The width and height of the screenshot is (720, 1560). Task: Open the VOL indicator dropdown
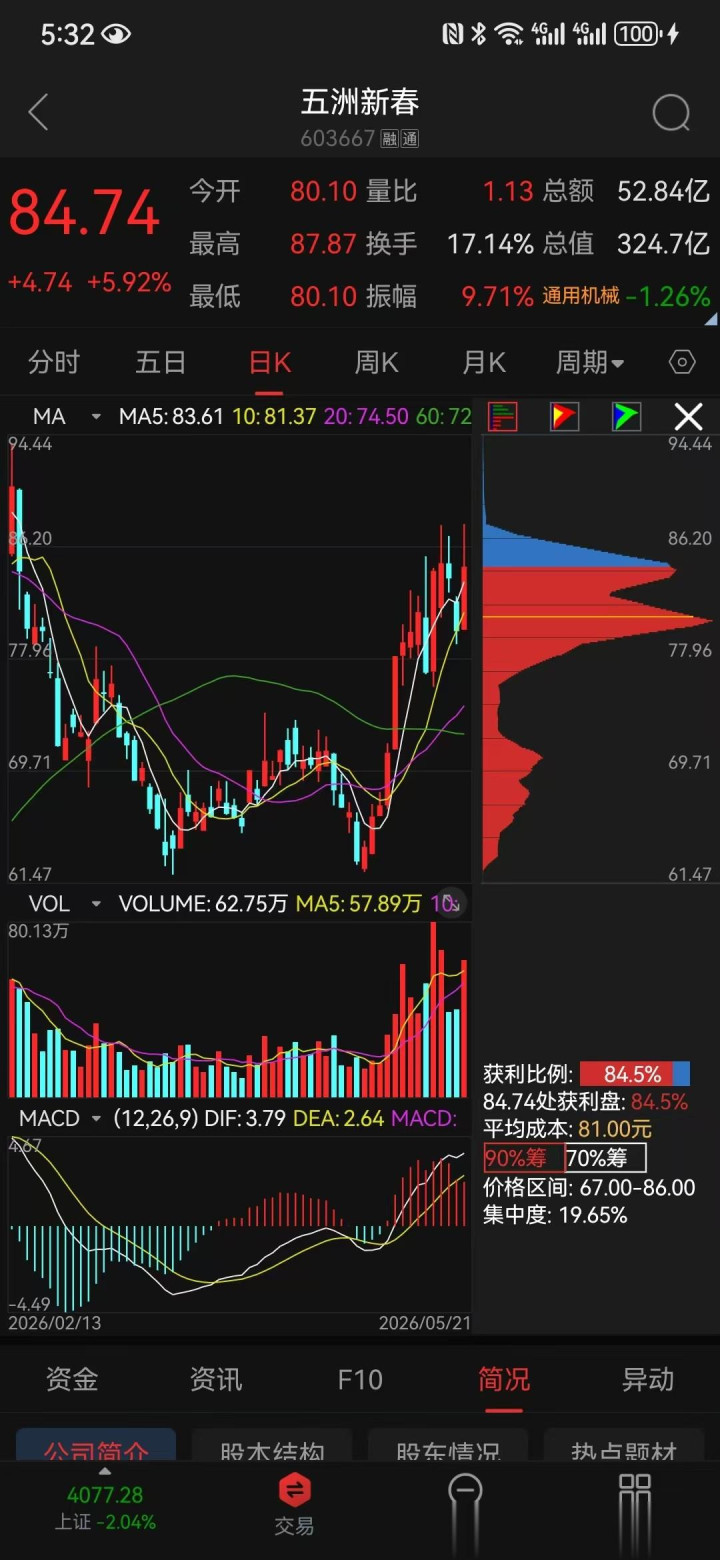tap(66, 904)
